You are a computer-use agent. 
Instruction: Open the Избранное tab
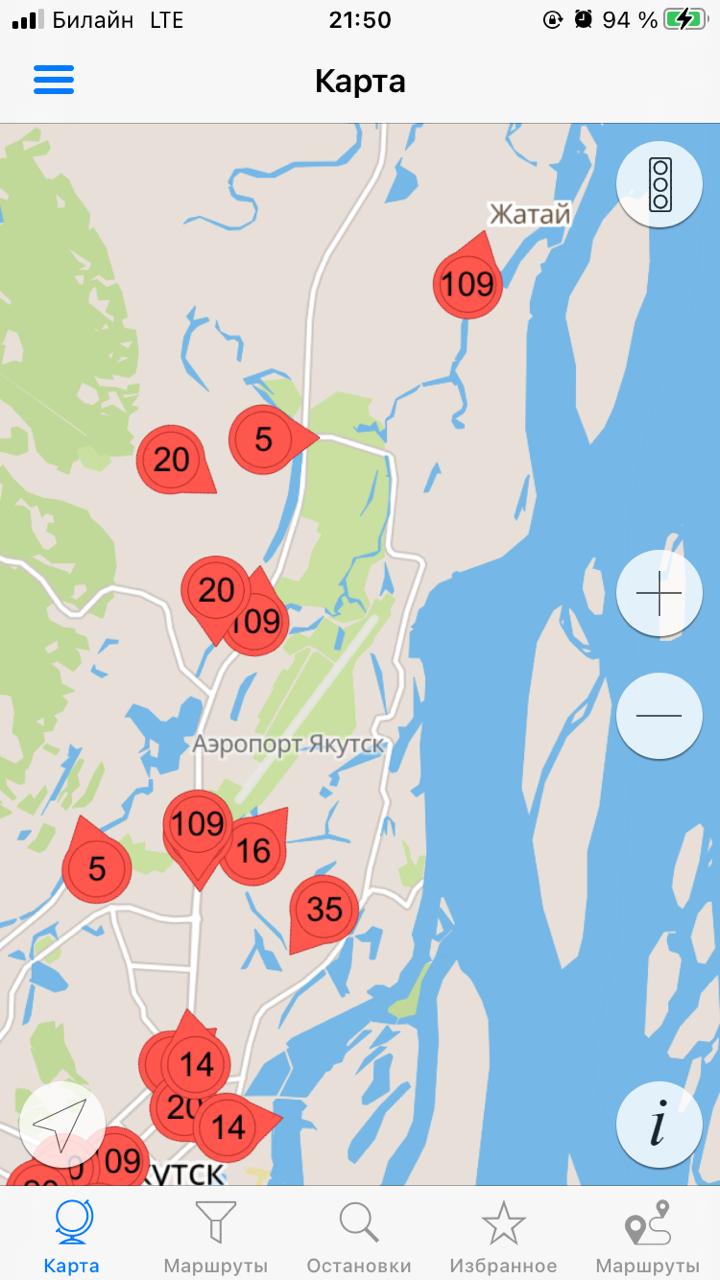[x=503, y=1238]
